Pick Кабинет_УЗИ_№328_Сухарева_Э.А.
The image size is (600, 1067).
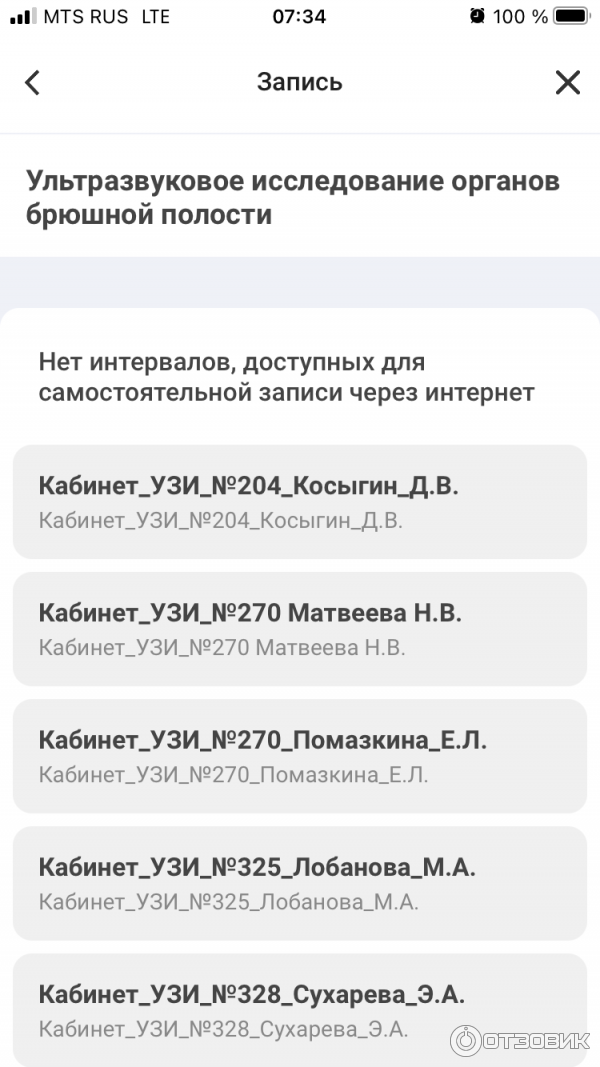coord(299,1008)
